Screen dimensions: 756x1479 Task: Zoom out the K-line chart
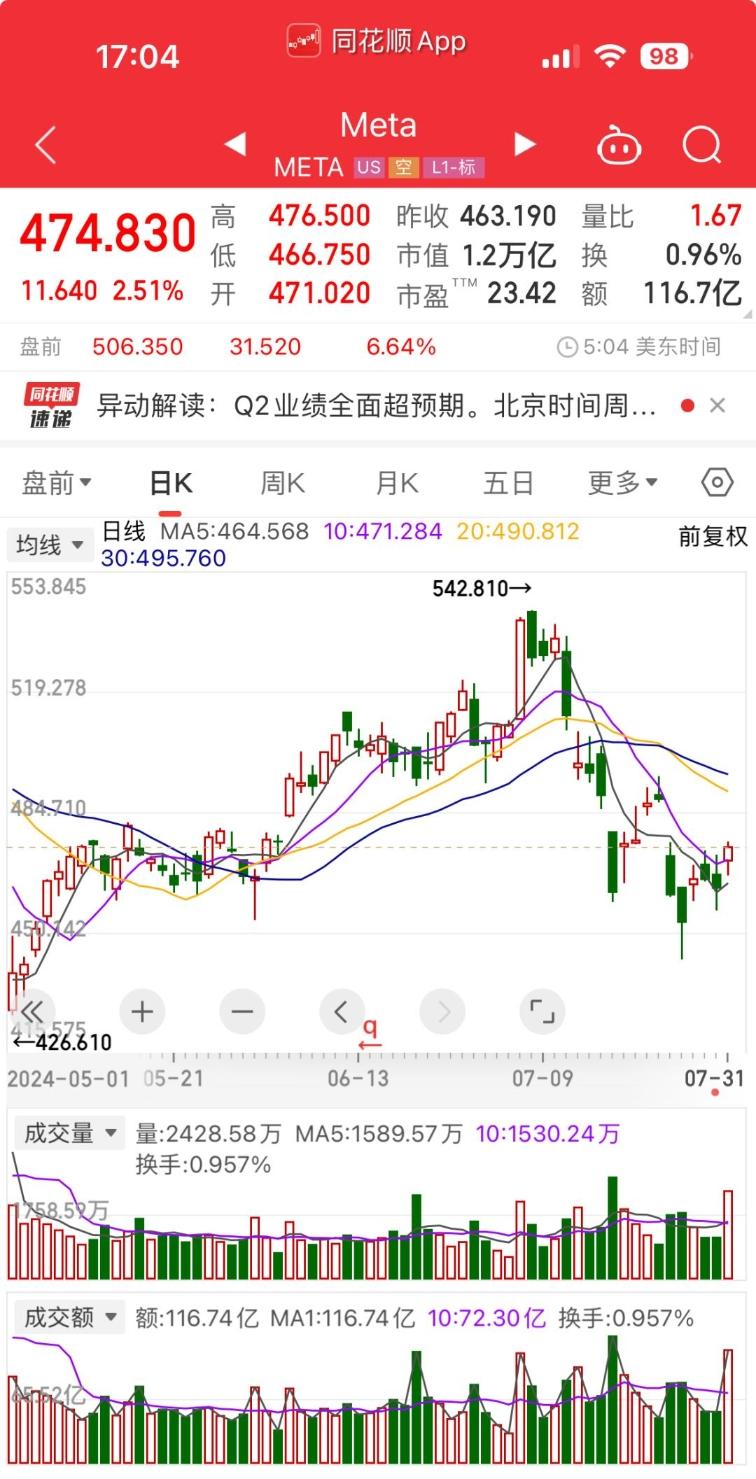click(x=242, y=1012)
